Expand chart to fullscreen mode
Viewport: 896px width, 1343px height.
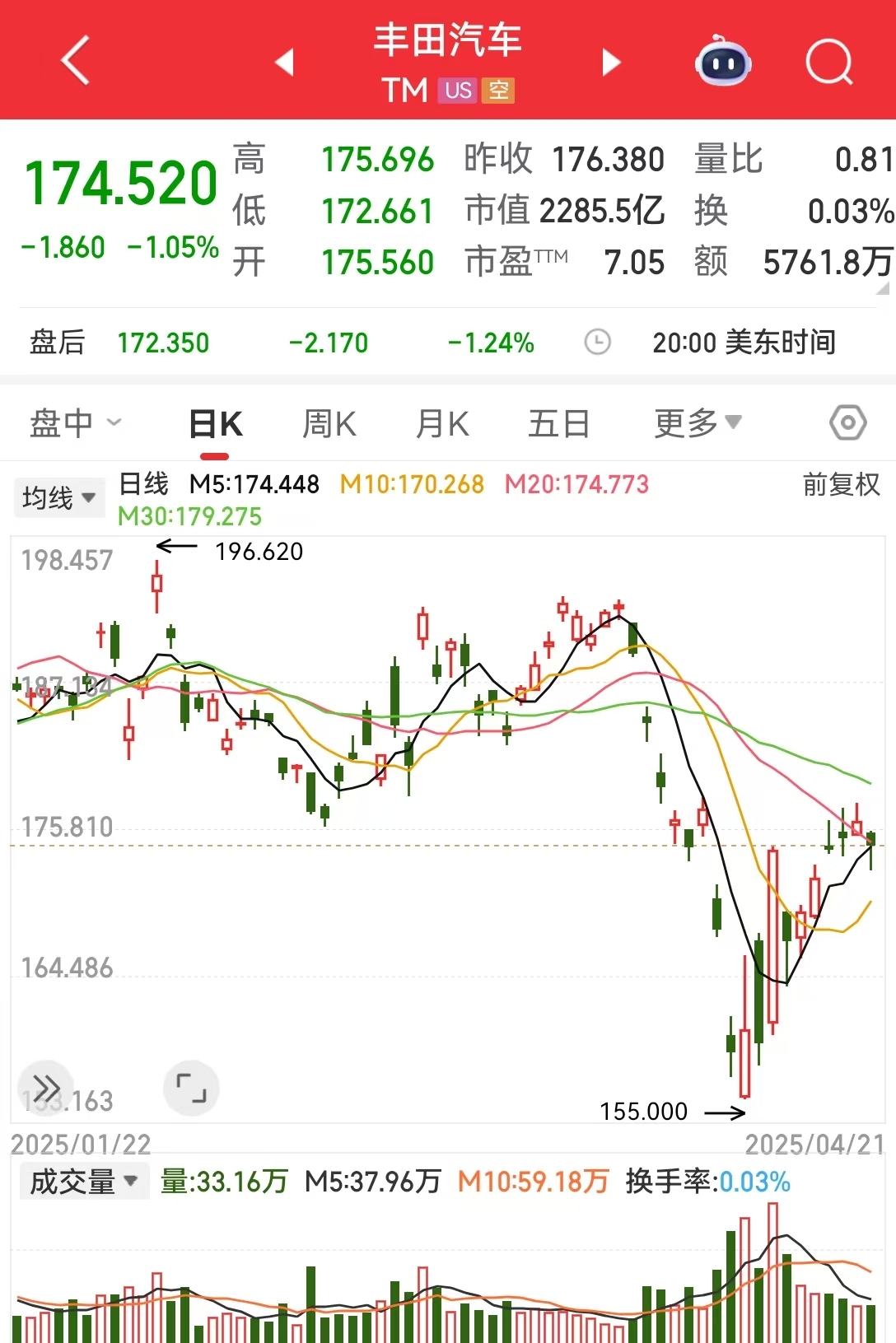(191, 1089)
